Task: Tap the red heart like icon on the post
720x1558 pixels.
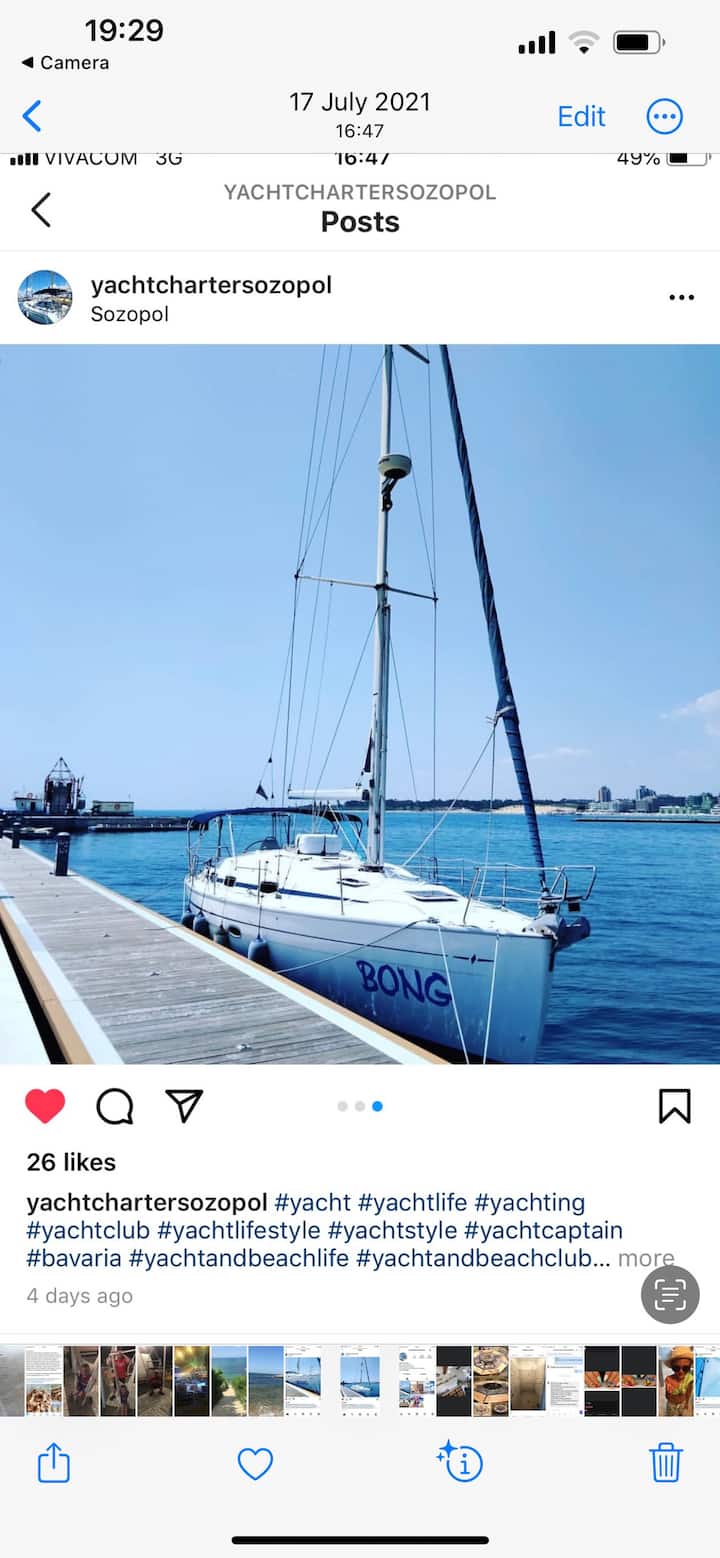Action: pyautogui.click(x=46, y=1104)
